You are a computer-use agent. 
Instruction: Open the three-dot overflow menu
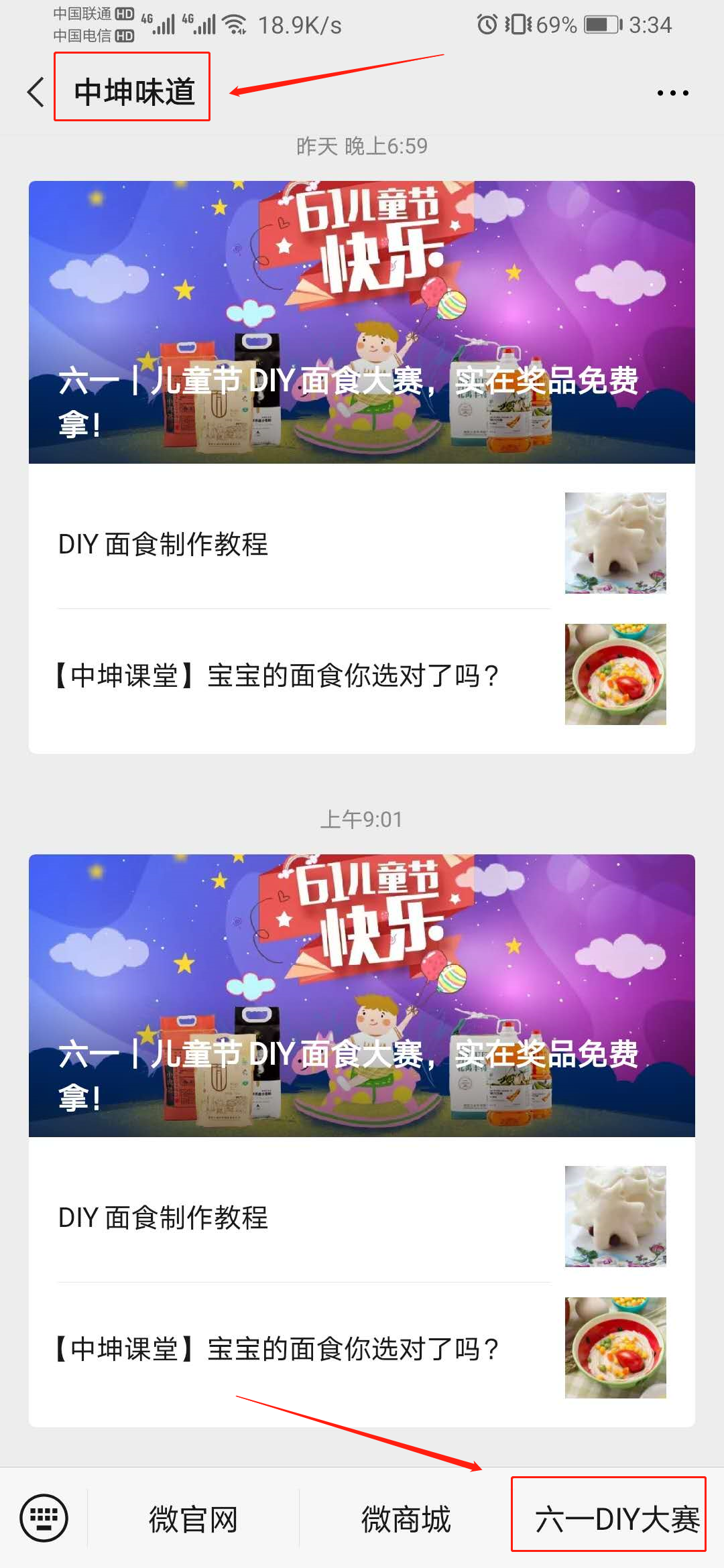point(672,92)
